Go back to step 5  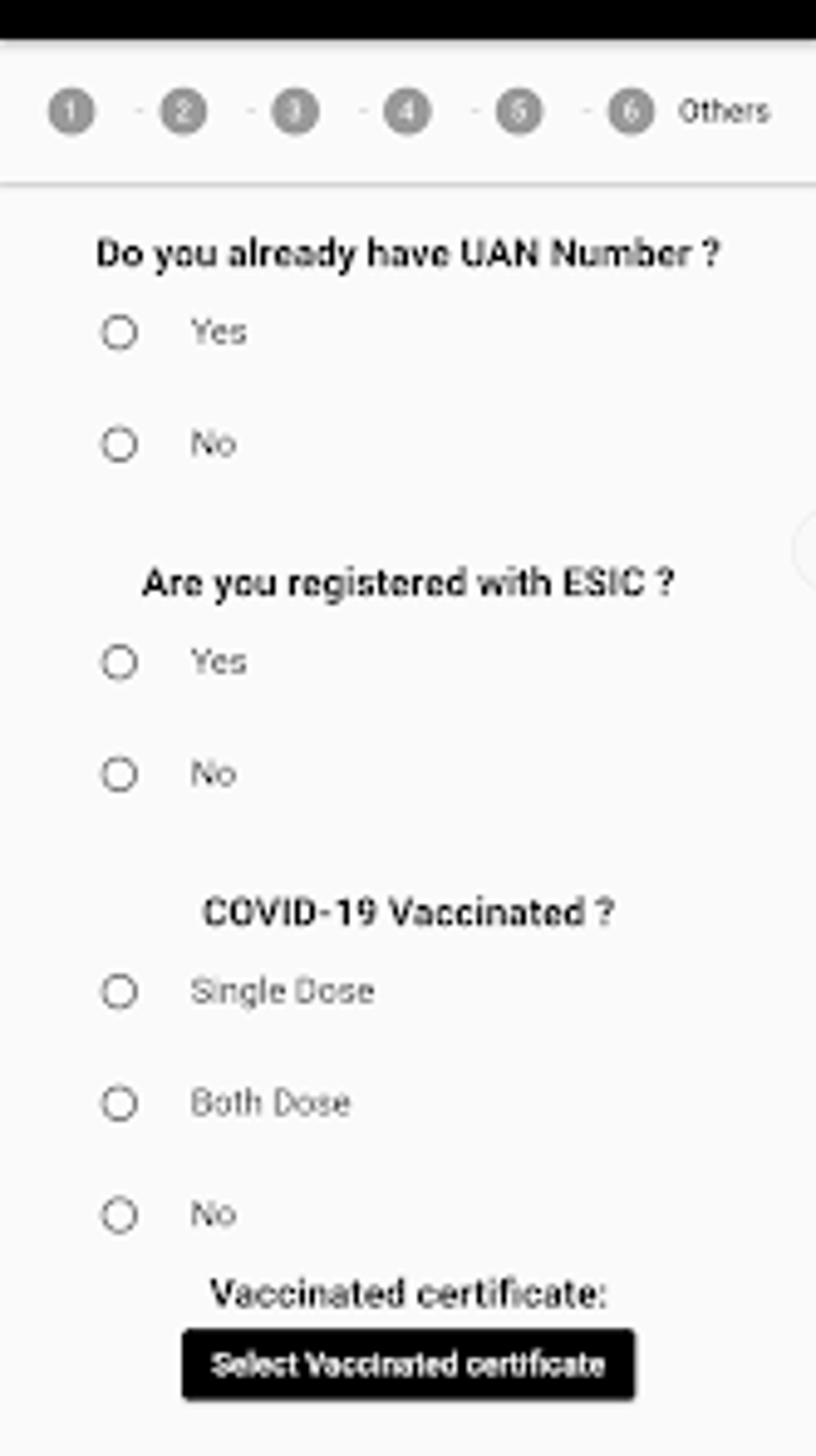point(519,111)
